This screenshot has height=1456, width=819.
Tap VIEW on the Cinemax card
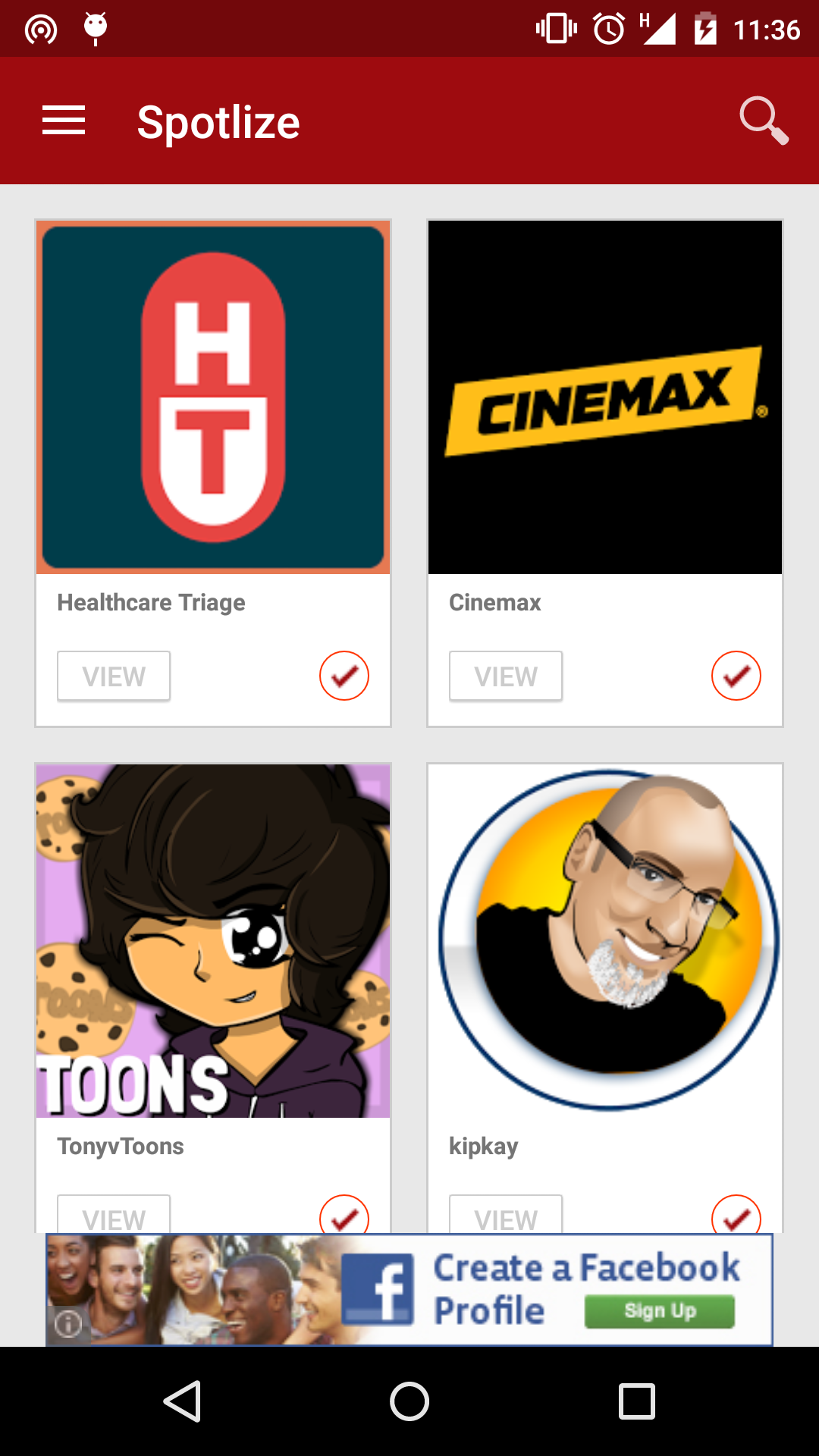(x=505, y=675)
